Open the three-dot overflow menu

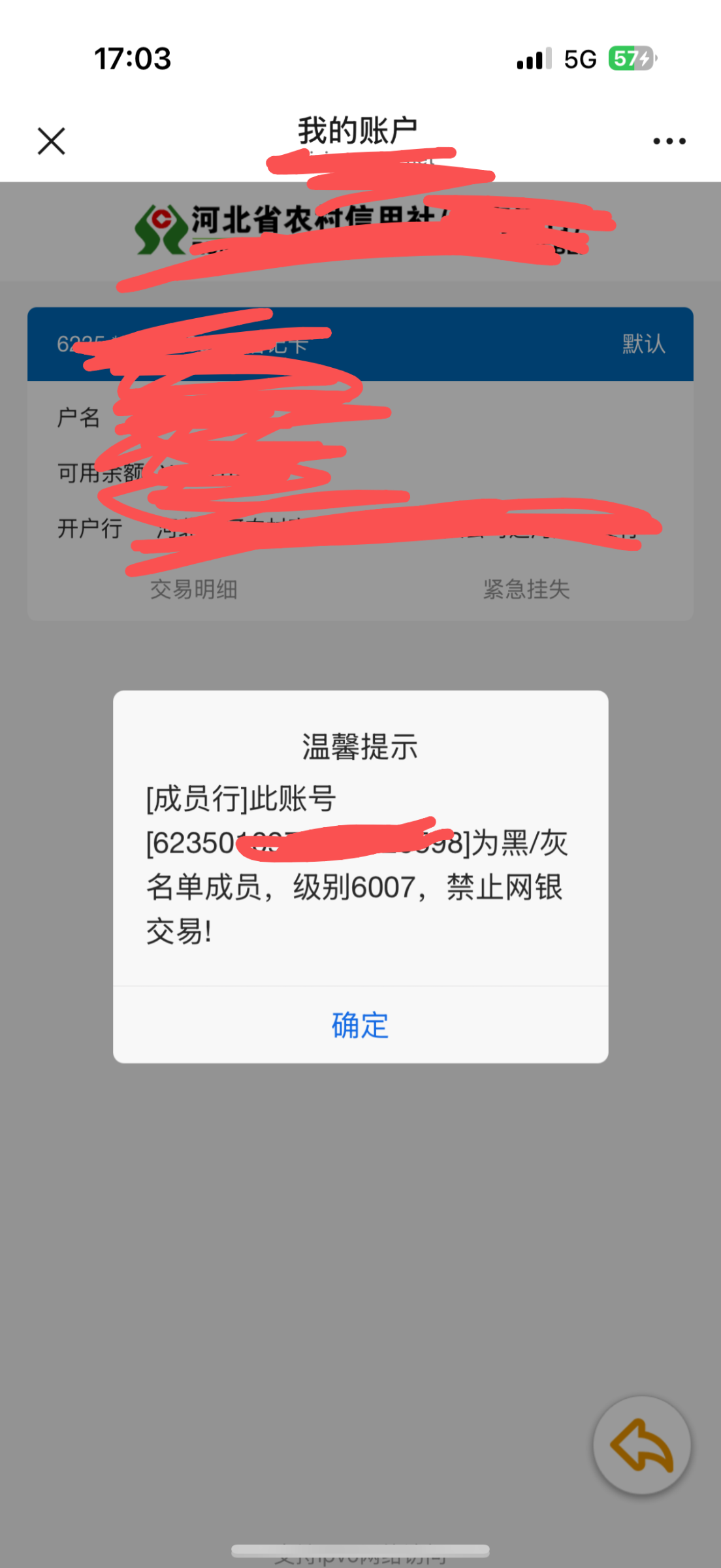(x=669, y=141)
